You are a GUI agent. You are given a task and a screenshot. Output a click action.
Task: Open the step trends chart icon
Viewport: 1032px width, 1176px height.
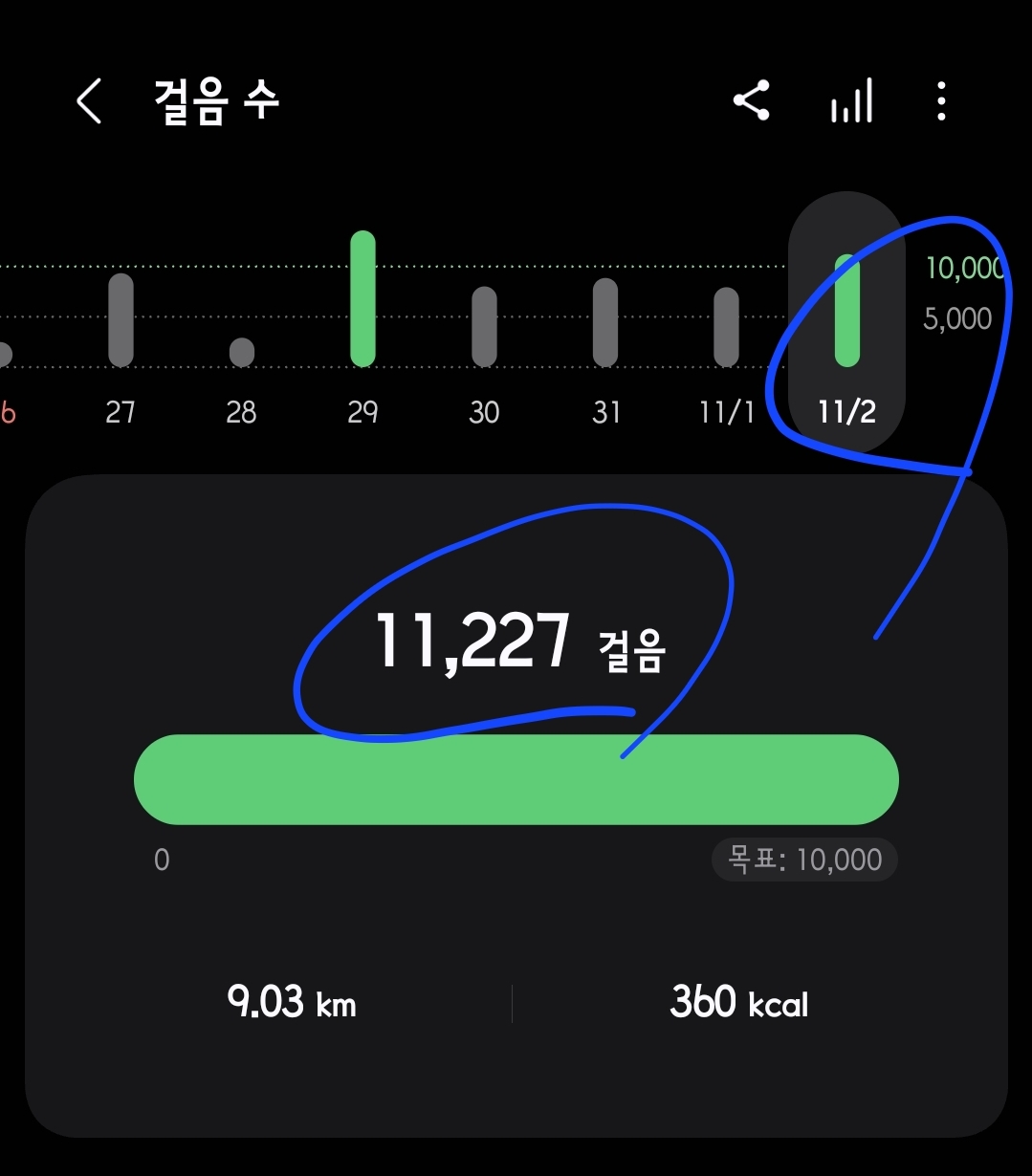pos(850,101)
